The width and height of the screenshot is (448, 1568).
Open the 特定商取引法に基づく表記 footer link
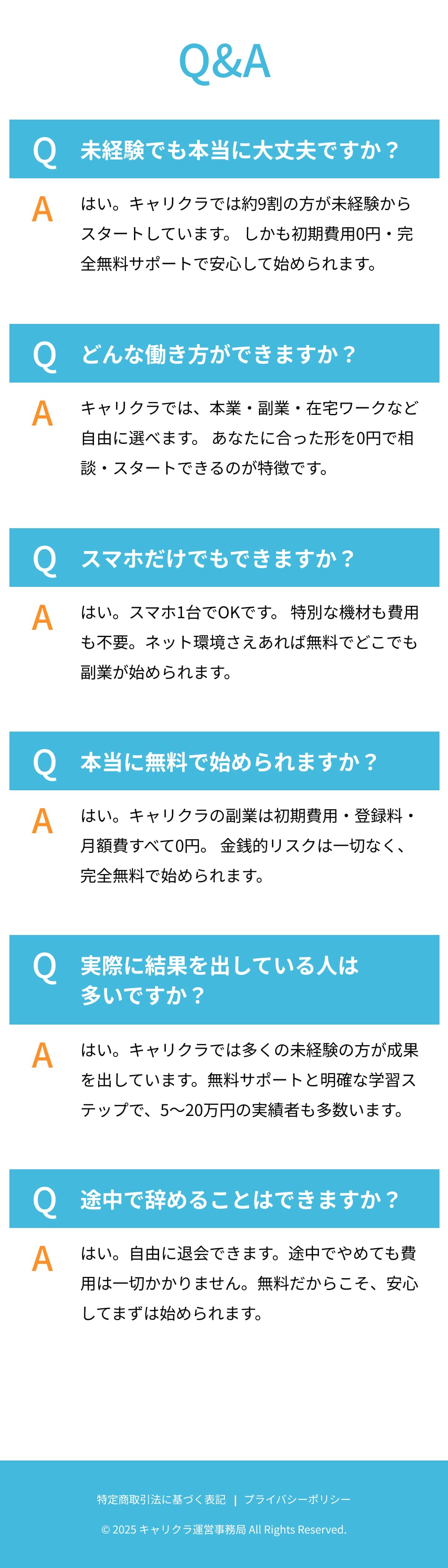(161, 1499)
